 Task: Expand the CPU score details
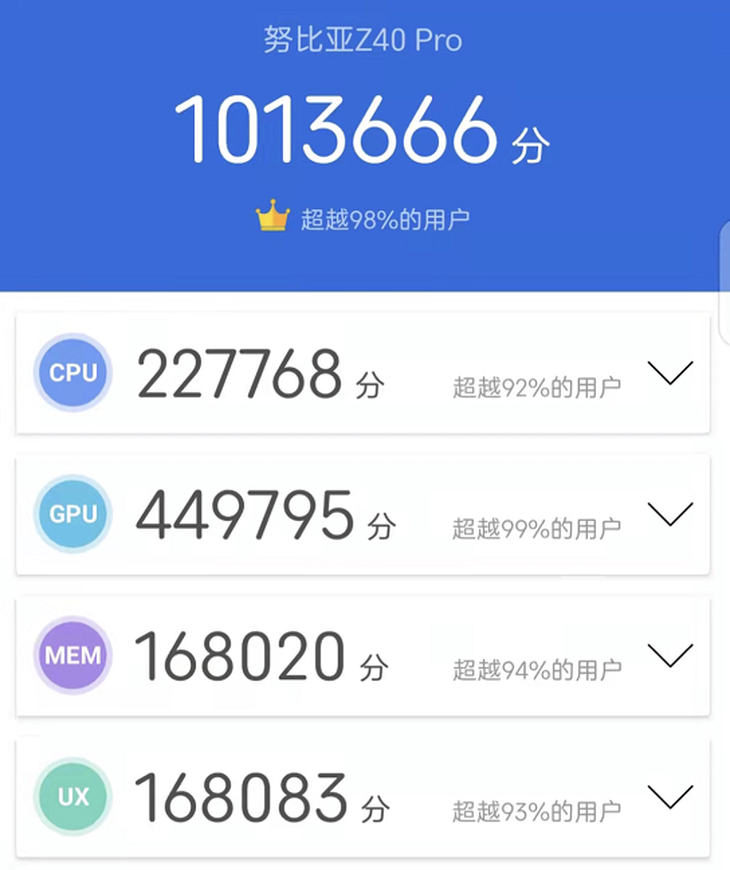pos(669,373)
